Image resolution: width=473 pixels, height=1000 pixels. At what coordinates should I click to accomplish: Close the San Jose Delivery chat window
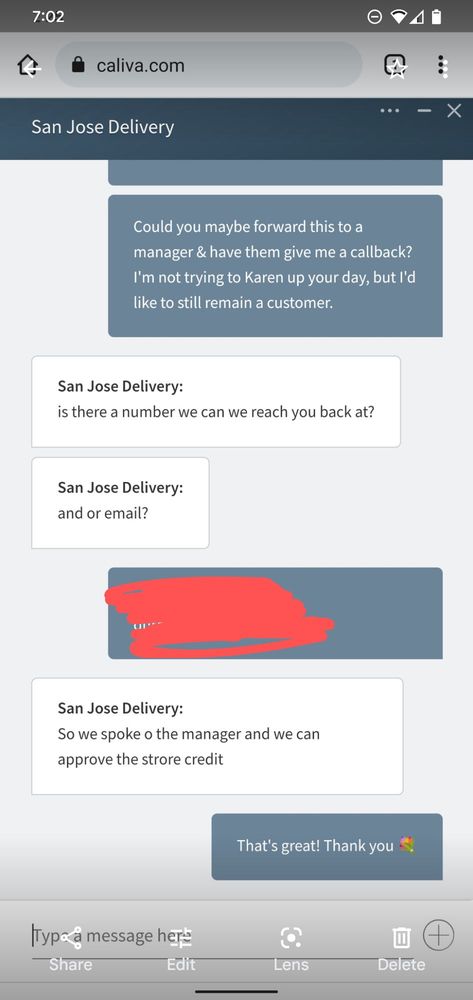[454, 111]
